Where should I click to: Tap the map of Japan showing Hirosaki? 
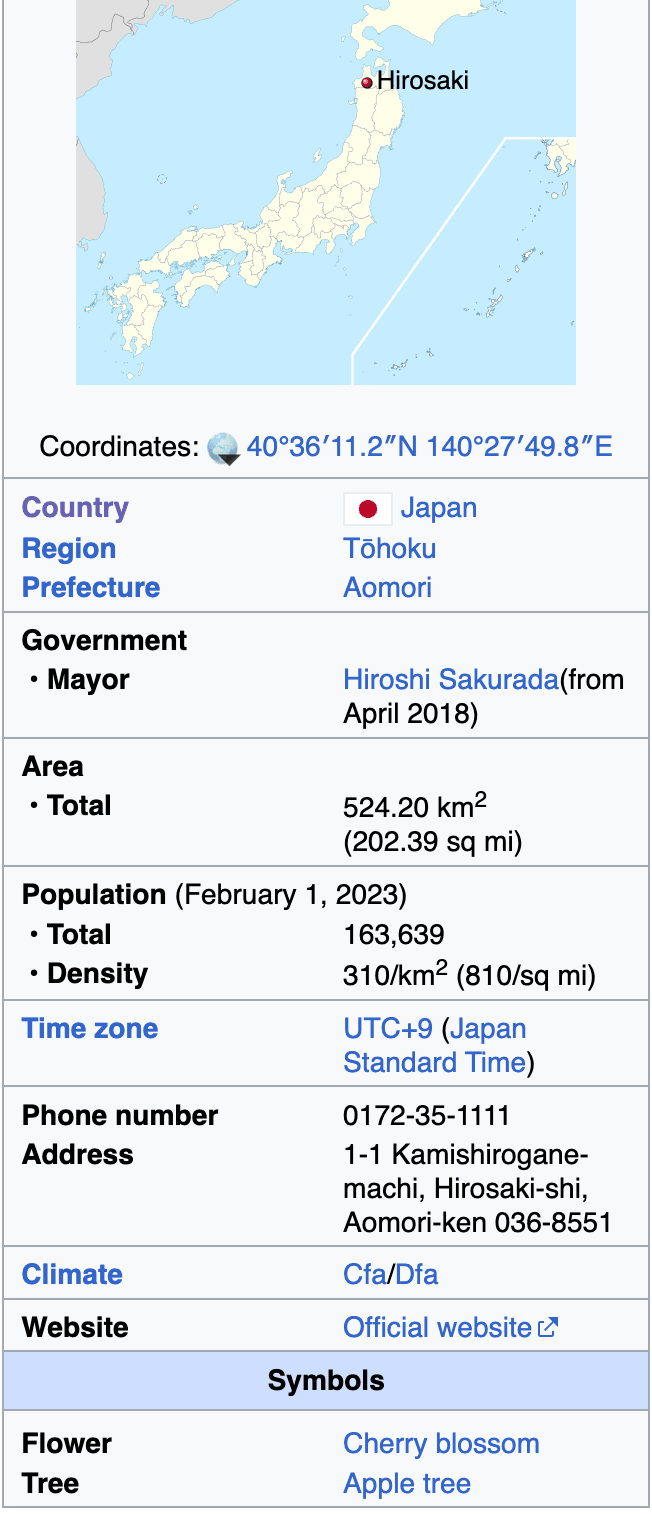(x=326, y=200)
